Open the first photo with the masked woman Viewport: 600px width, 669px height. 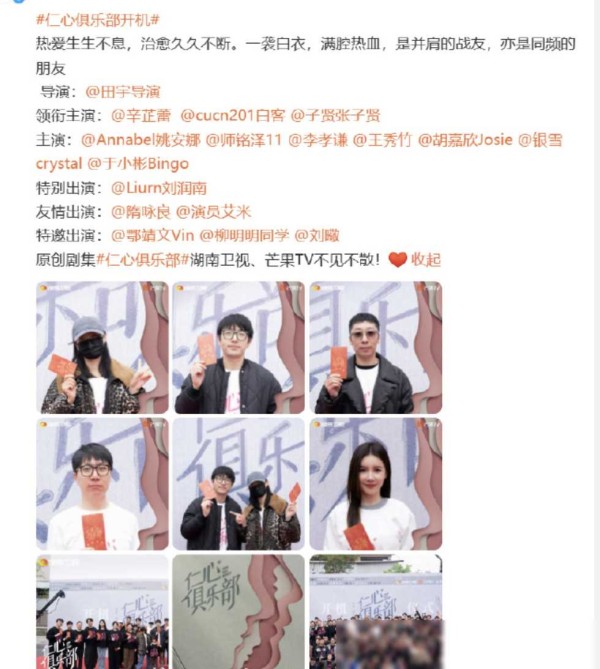[x=103, y=347]
